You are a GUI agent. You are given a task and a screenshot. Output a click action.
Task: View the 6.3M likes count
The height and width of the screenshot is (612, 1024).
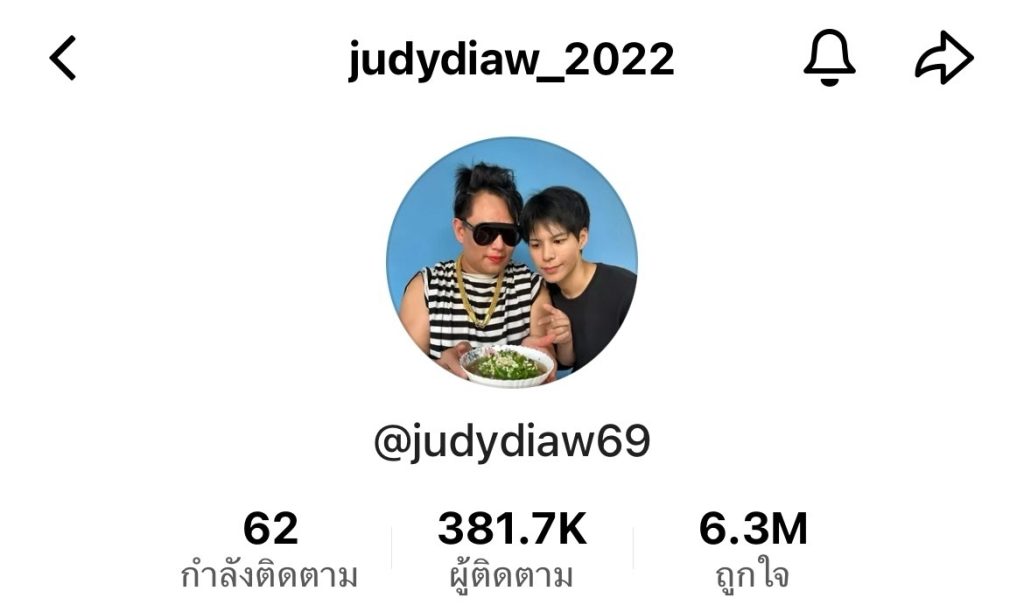click(x=752, y=549)
